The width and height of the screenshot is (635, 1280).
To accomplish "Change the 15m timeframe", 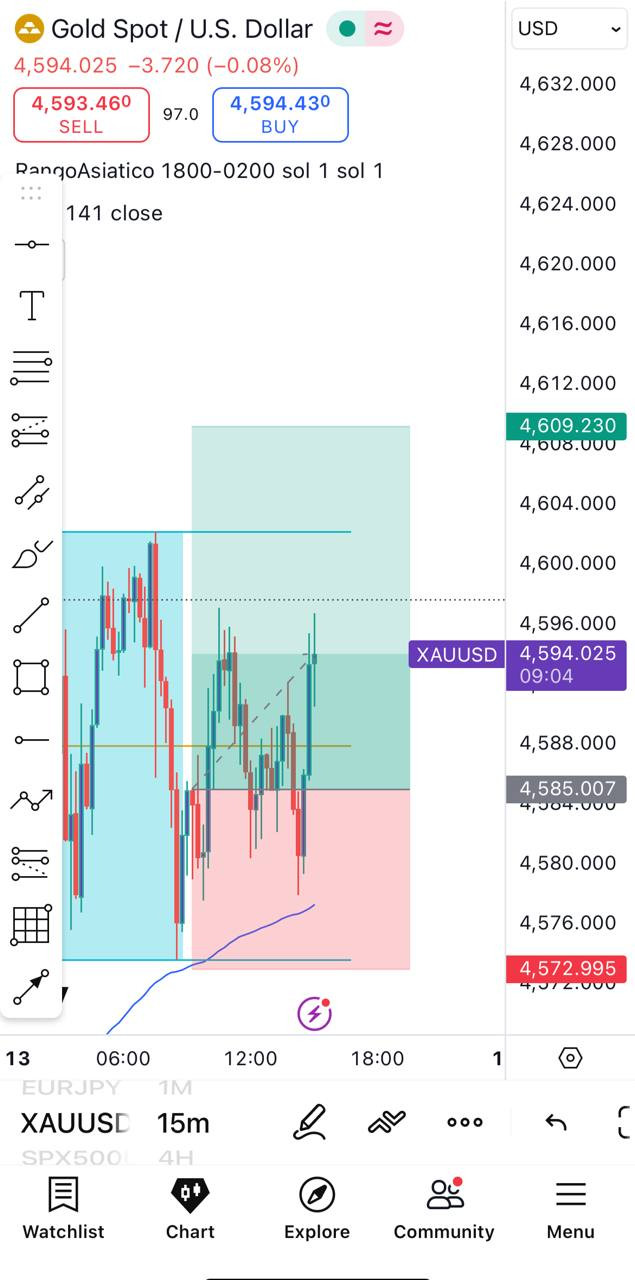I will point(183,1123).
